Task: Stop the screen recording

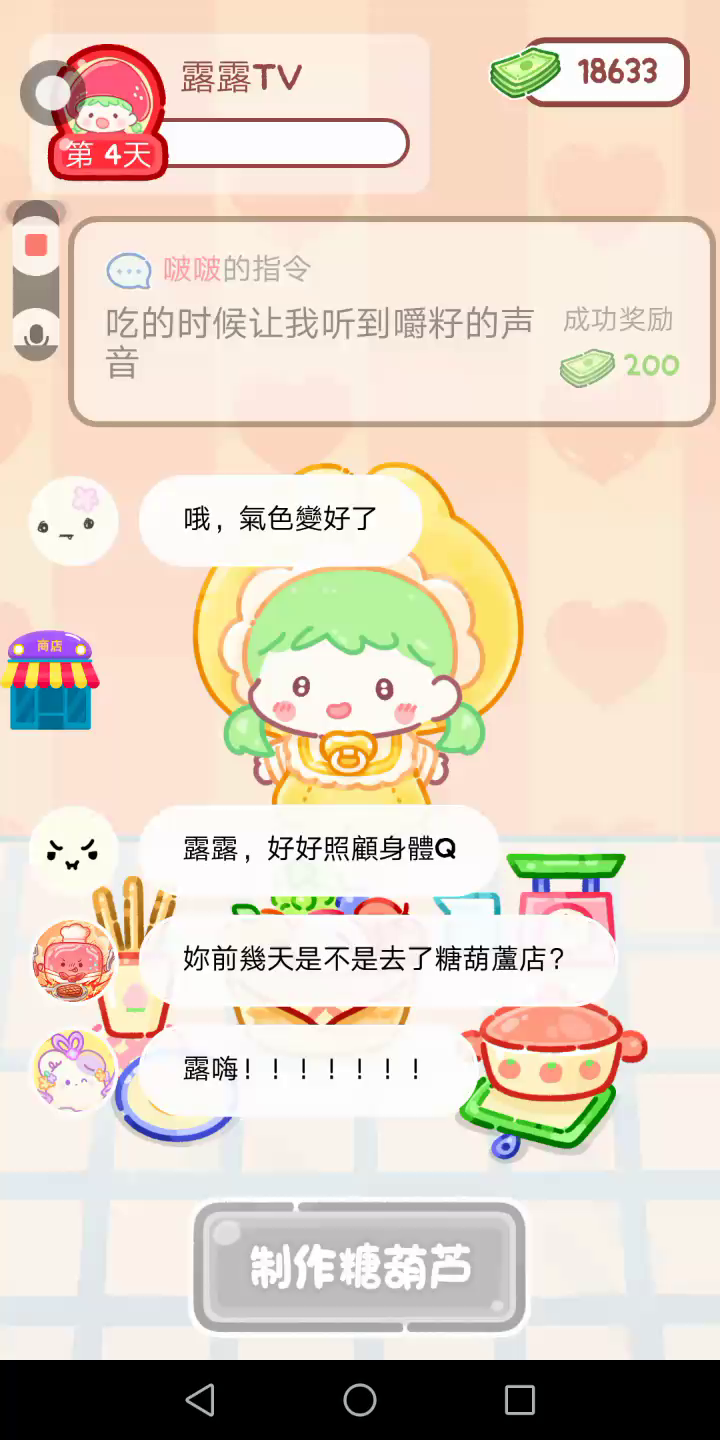Action: (37, 246)
